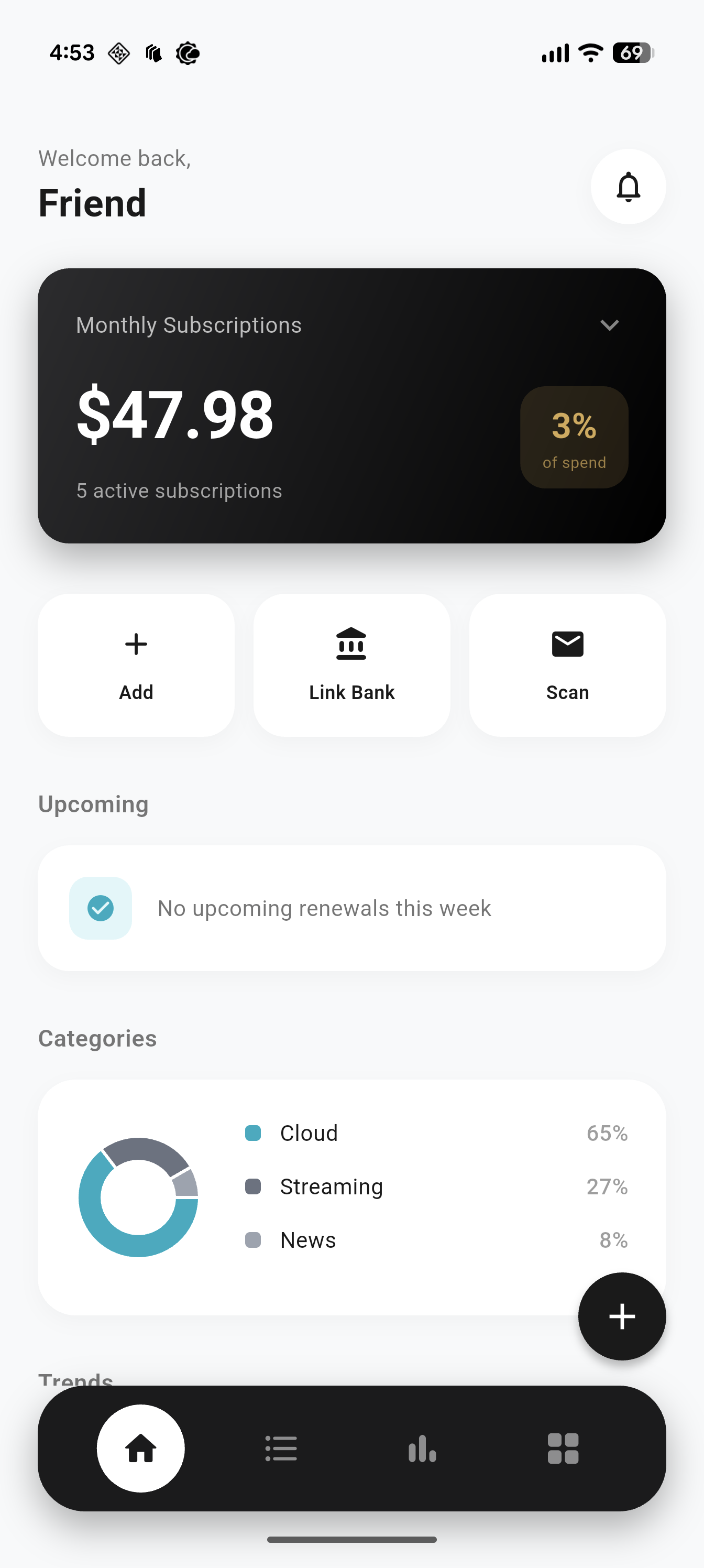Open Scan using the envelope icon
The width and height of the screenshot is (704, 1568).
(x=566, y=644)
